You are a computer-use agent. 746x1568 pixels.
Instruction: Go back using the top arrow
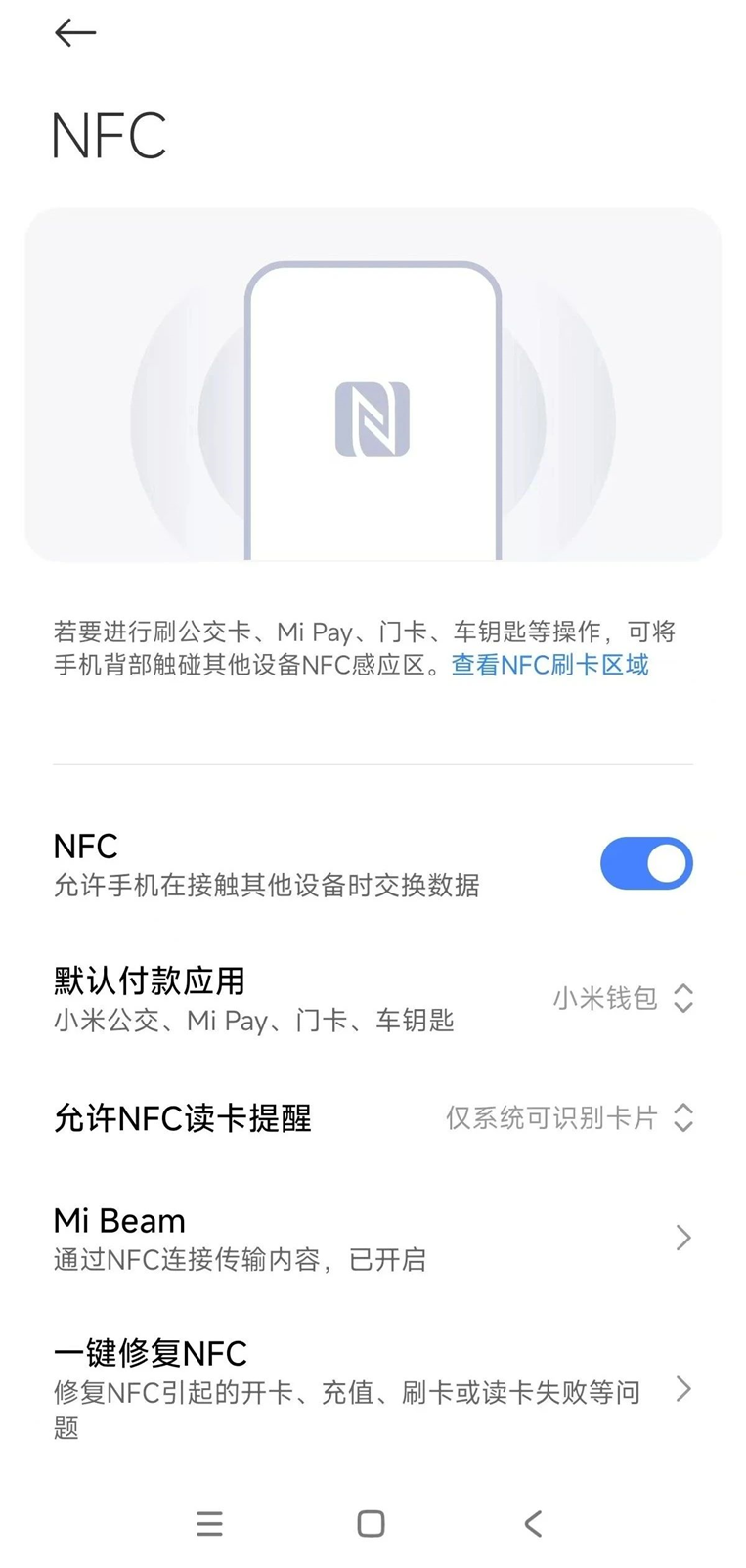coord(75,33)
